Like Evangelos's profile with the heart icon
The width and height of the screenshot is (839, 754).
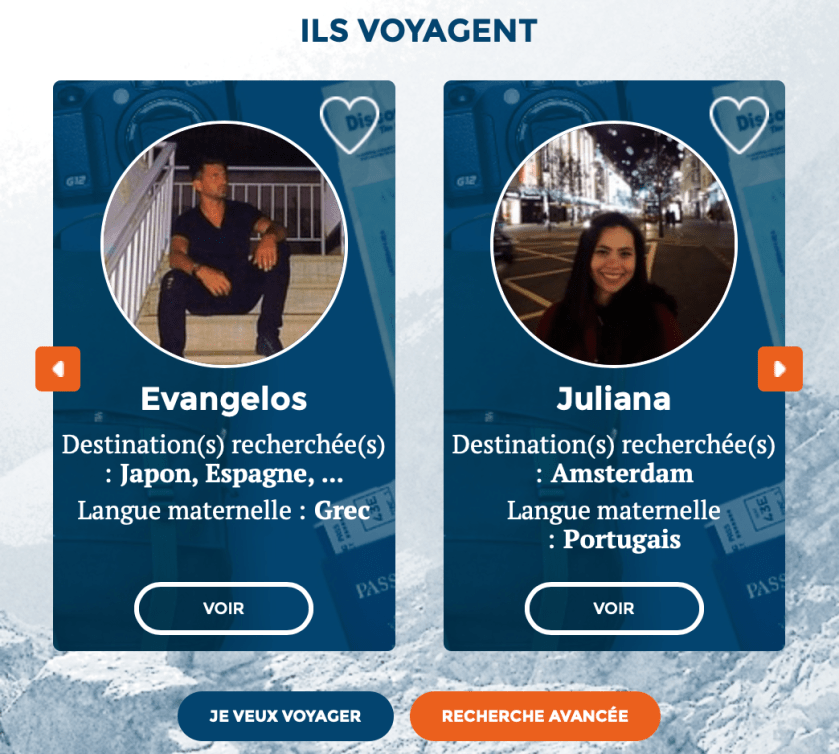click(349, 123)
